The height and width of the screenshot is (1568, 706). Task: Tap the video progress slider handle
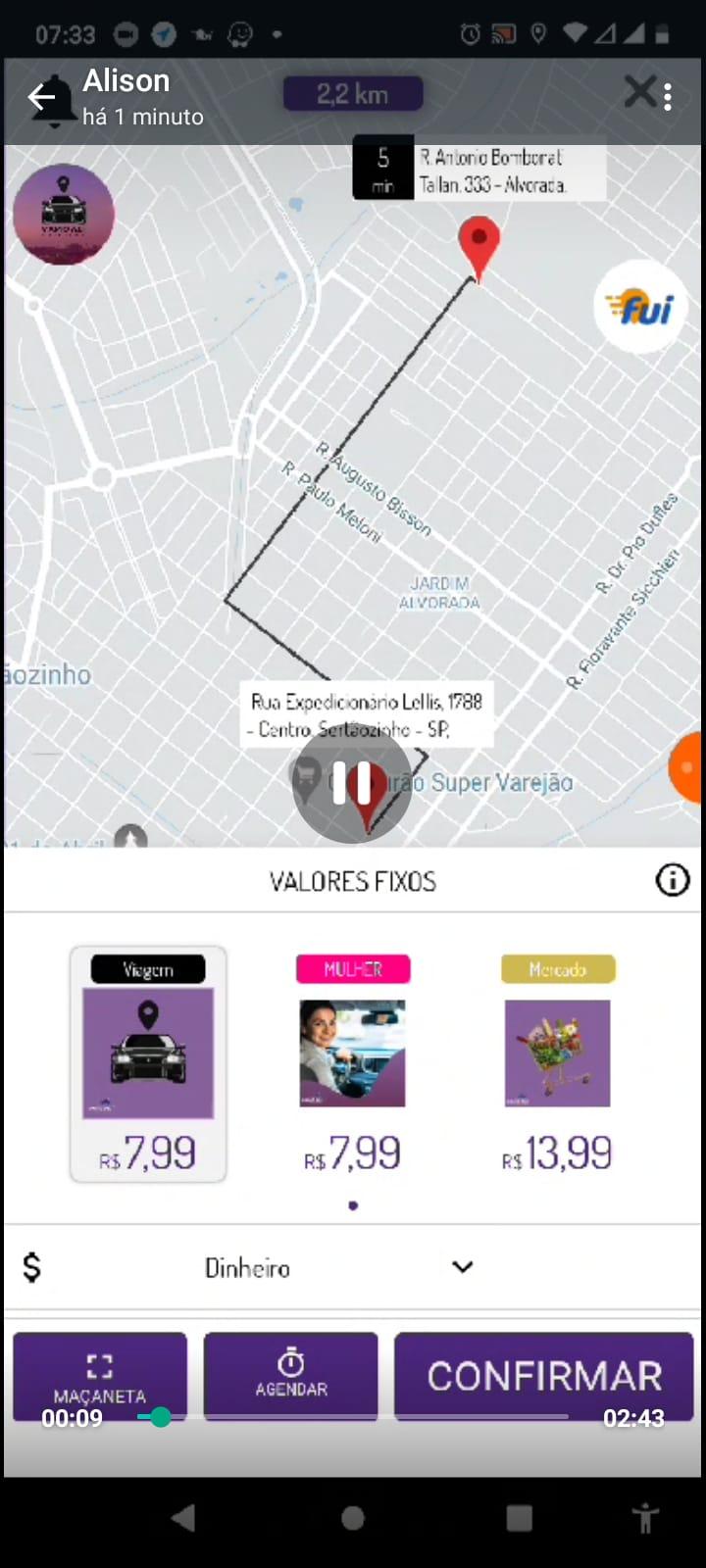[161, 1417]
